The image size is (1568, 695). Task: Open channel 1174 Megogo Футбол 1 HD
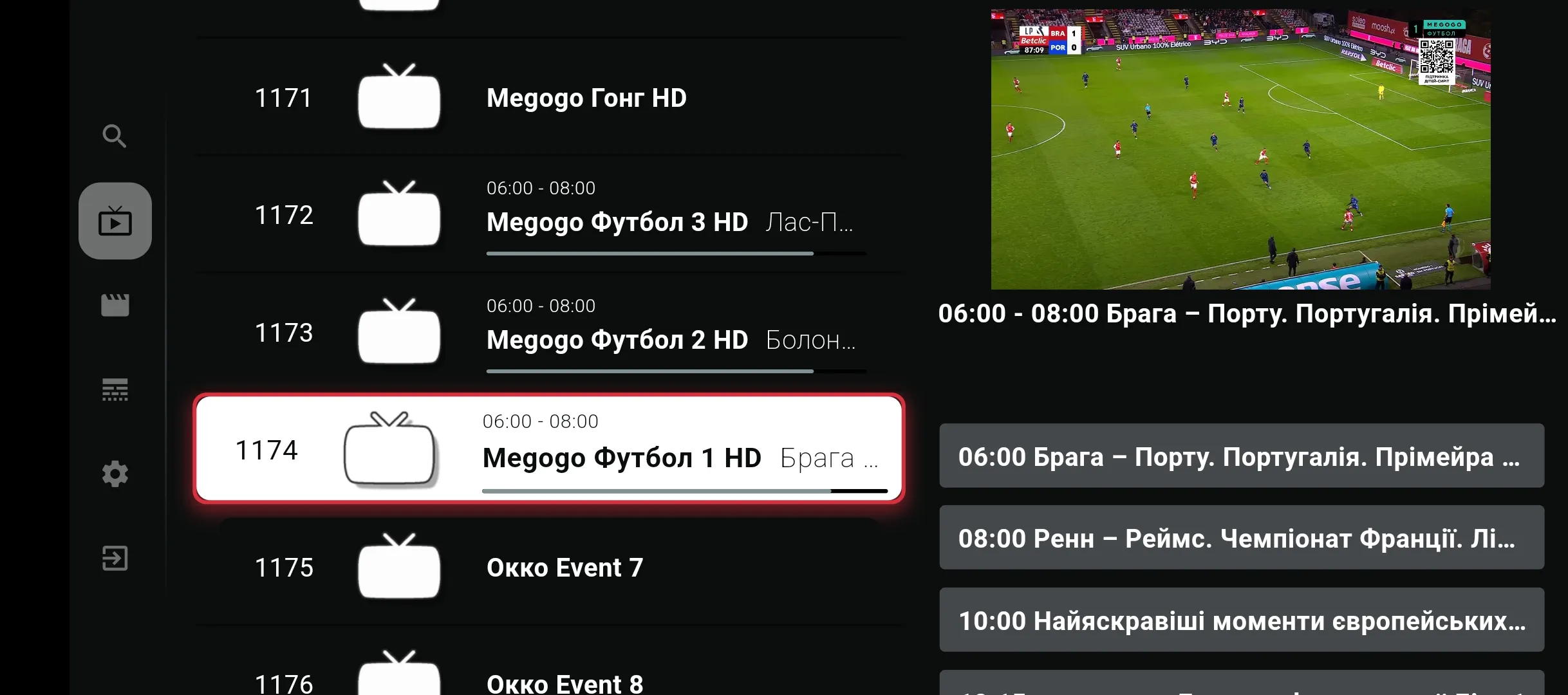(x=548, y=449)
